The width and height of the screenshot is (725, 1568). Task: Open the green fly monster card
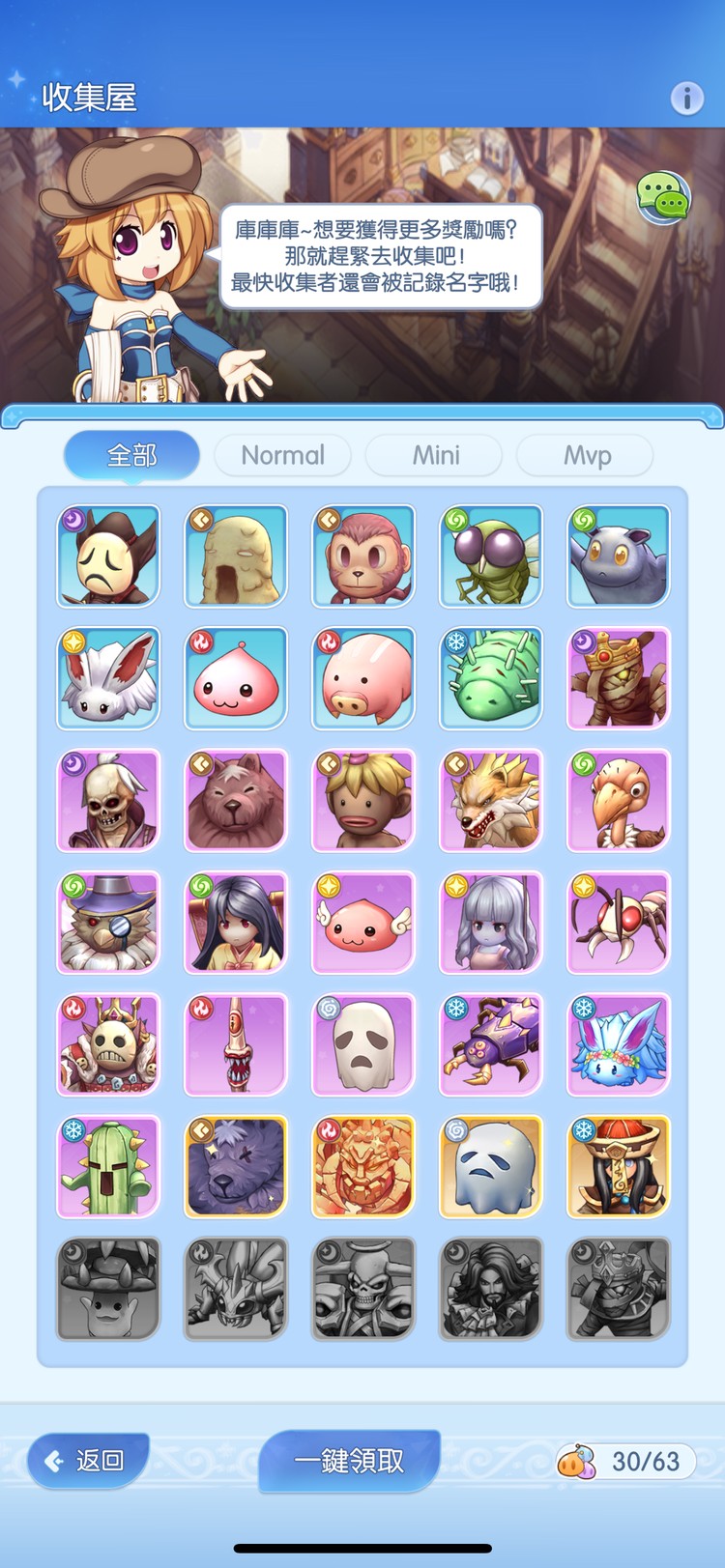(490, 556)
